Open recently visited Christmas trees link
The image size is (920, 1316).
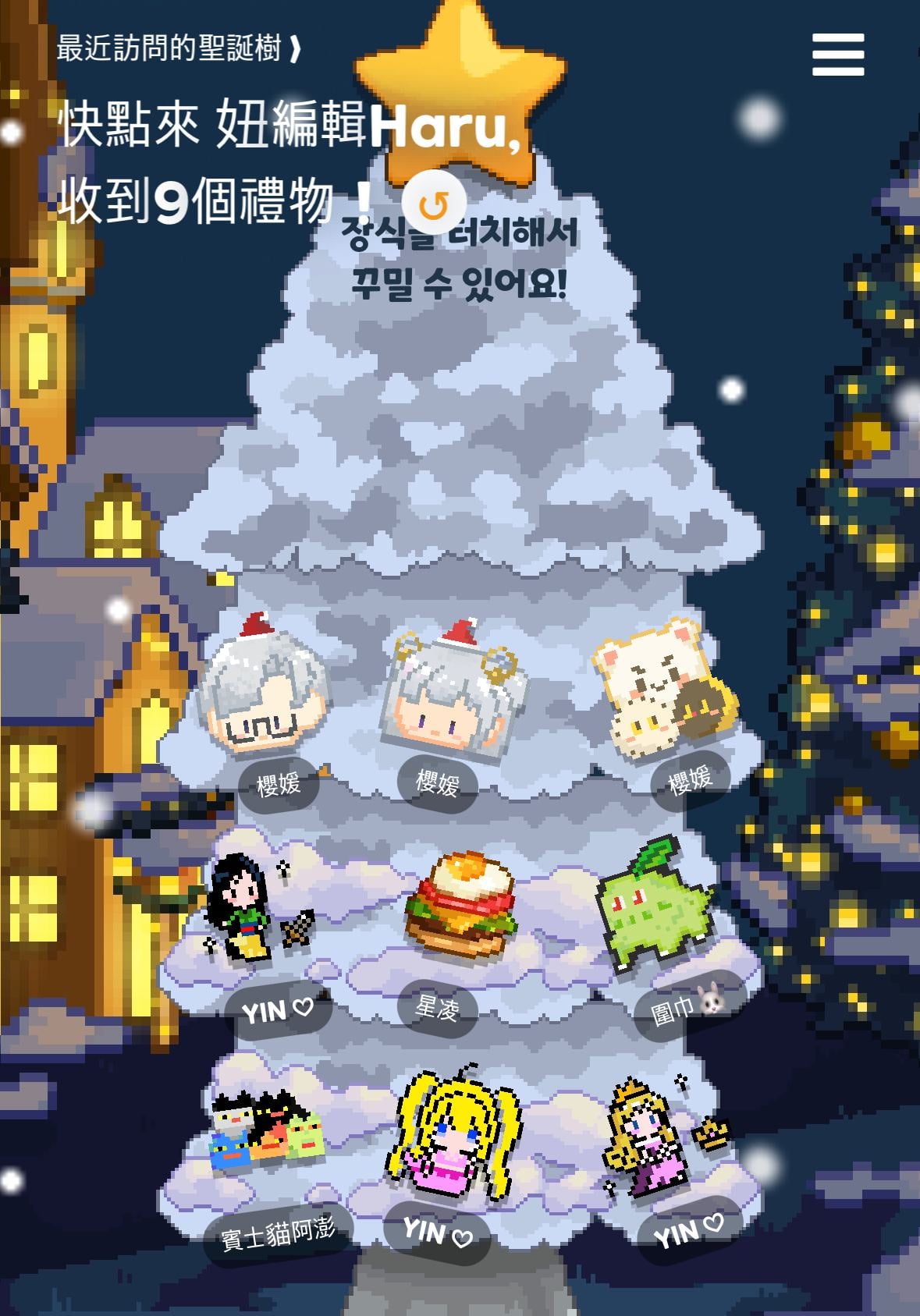tap(179, 49)
